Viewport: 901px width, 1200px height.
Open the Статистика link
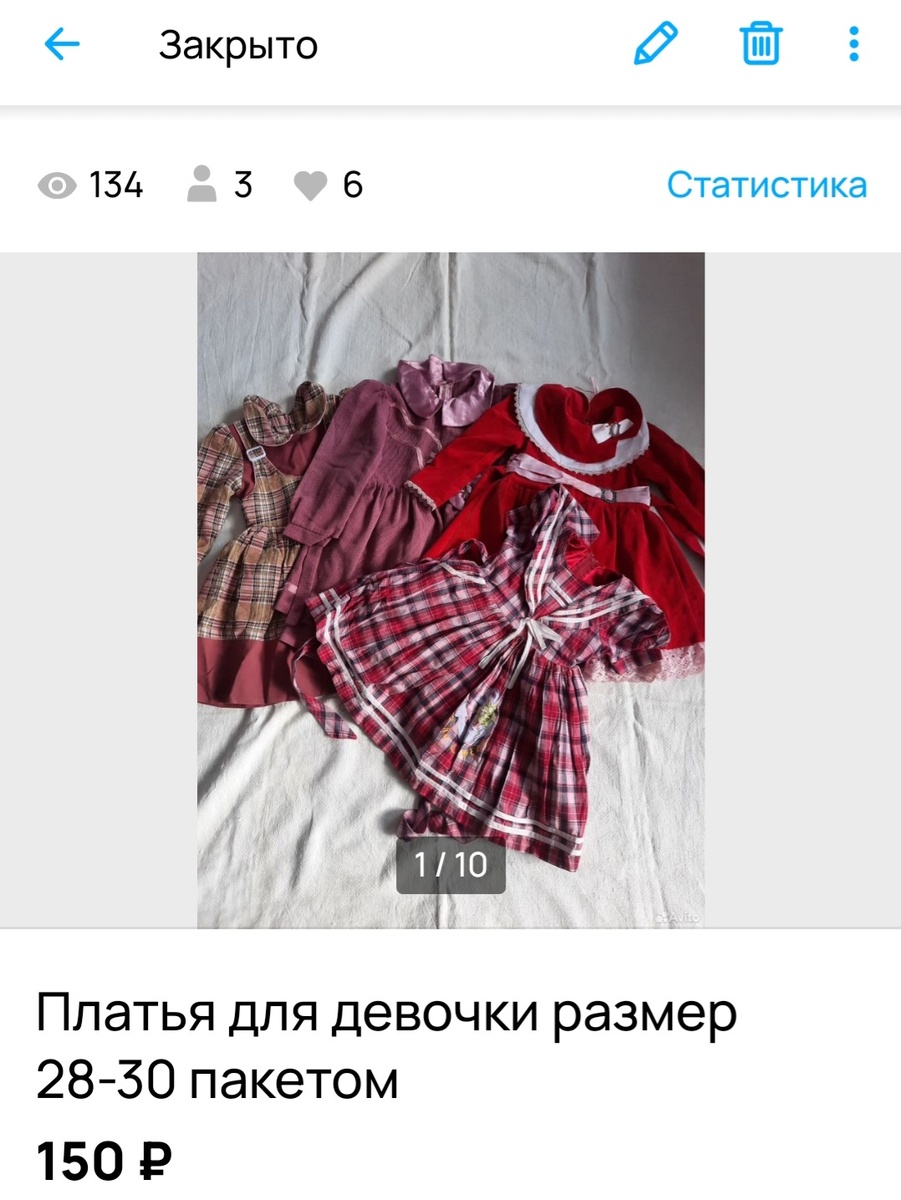(x=766, y=184)
